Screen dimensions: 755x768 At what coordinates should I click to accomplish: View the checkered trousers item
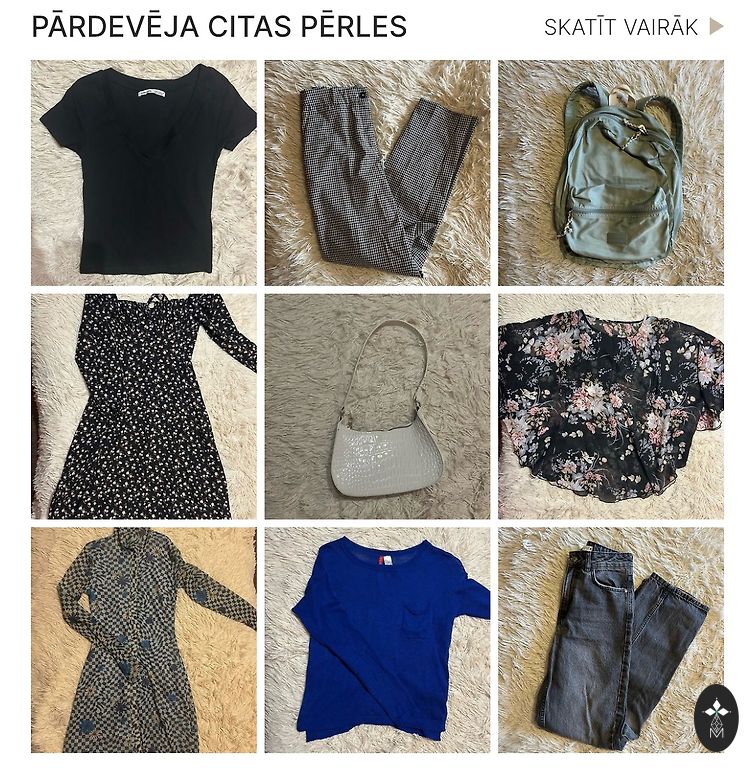pyautogui.click(x=377, y=173)
